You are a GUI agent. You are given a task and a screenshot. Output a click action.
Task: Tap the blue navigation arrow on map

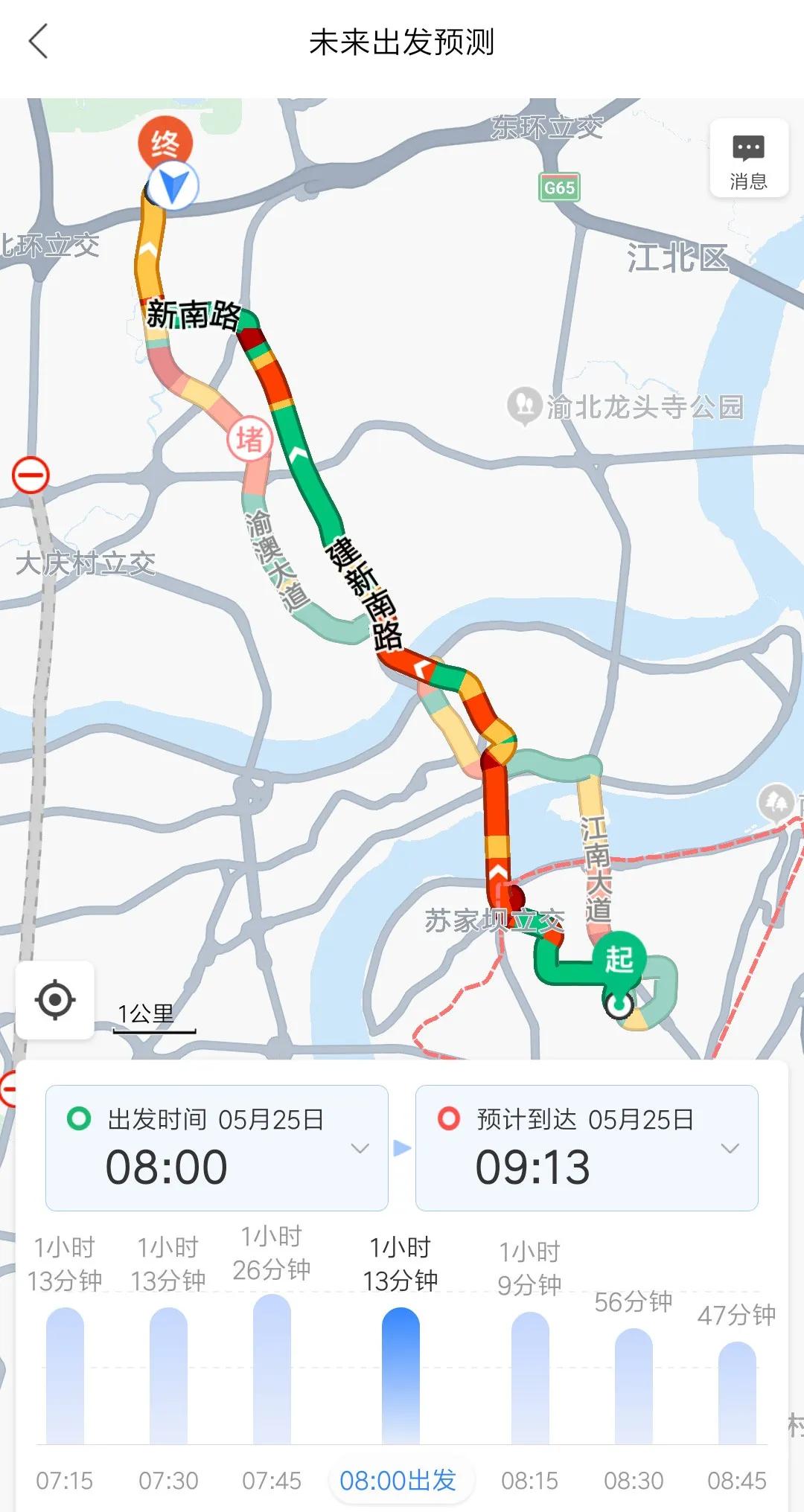[172, 182]
